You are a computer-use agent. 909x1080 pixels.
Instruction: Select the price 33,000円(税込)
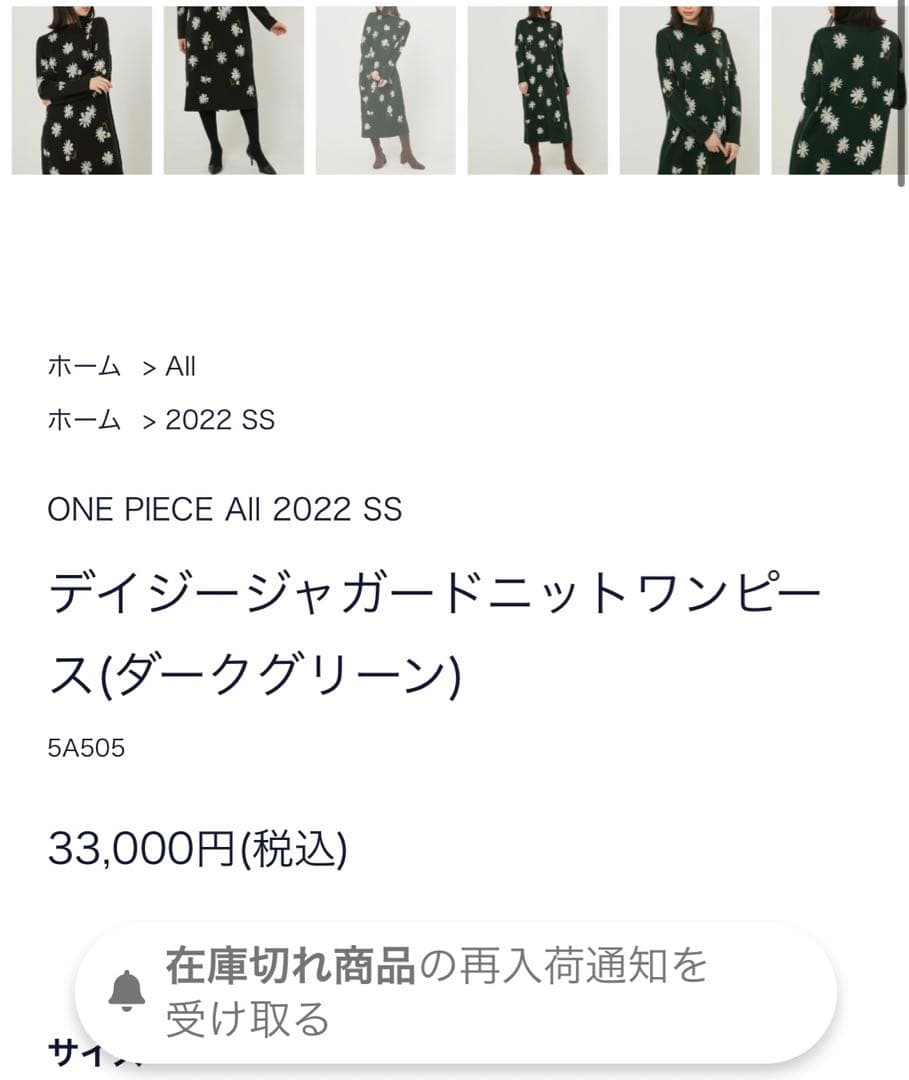pyautogui.click(x=197, y=848)
